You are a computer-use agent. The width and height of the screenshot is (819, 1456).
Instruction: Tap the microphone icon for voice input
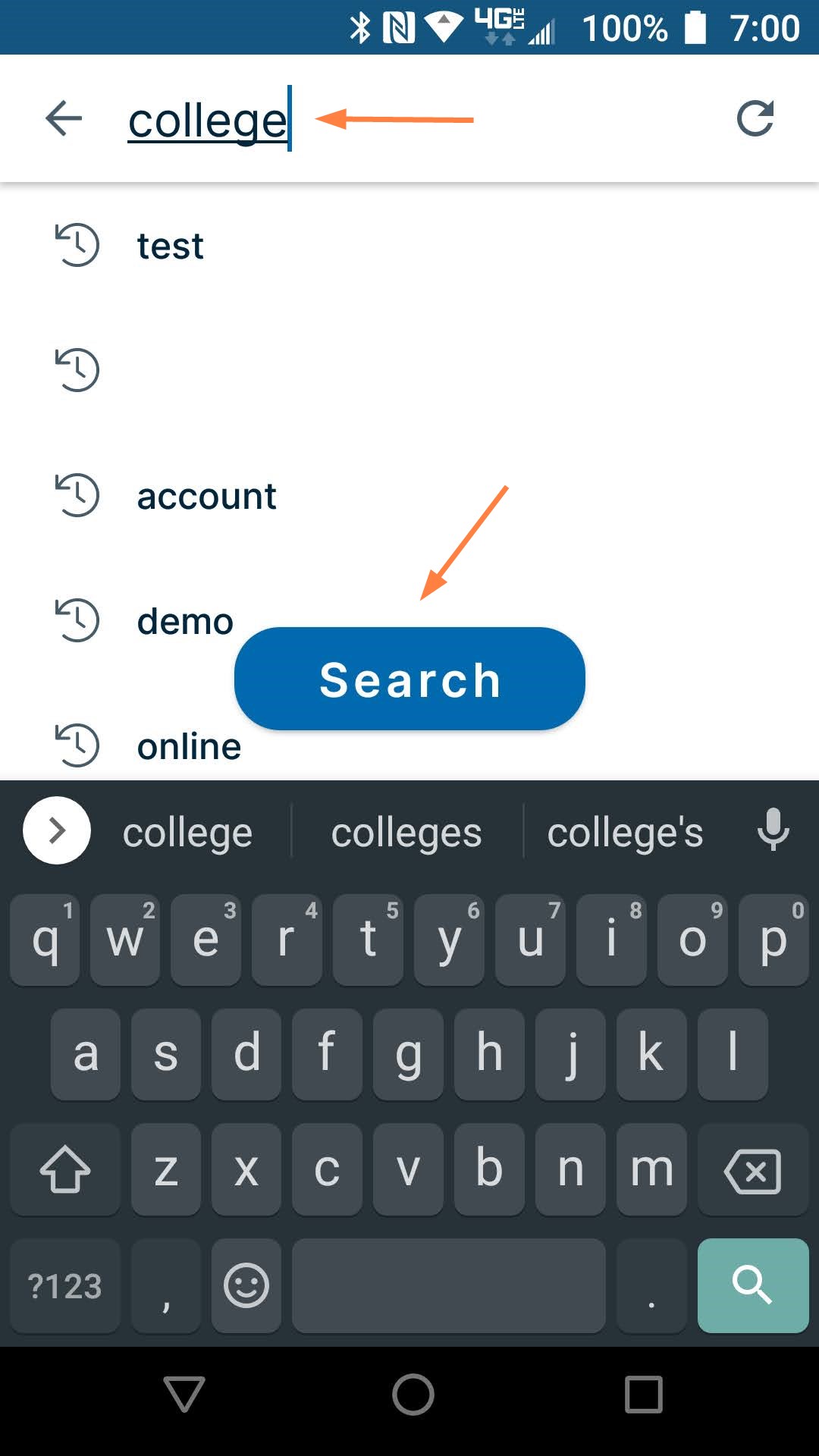(773, 831)
